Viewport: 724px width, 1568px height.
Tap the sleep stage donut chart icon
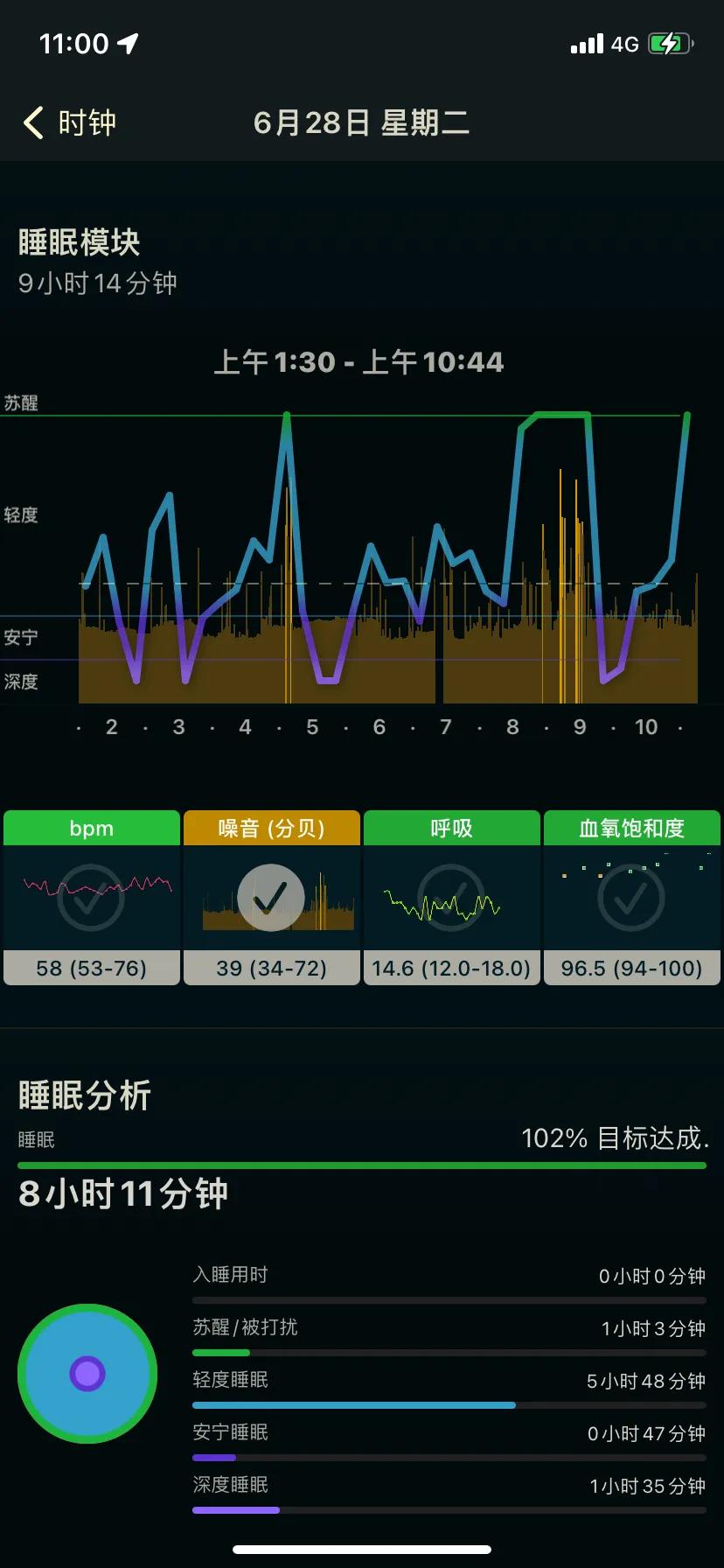pyautogui.click(x=86, y=1374)
